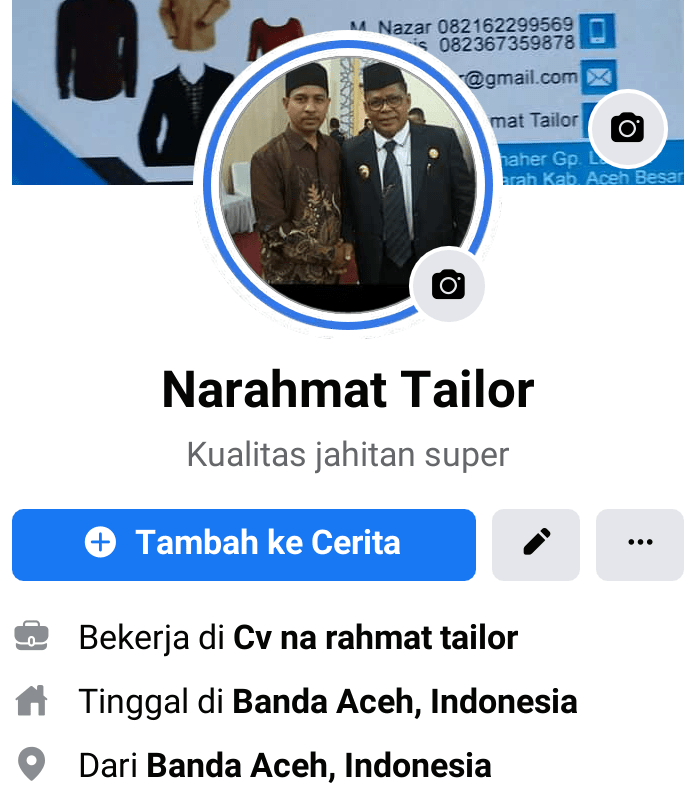The image size is (697, 785).
Task: Open the Dari Banda Aceh hometown link
Action: 318,766
